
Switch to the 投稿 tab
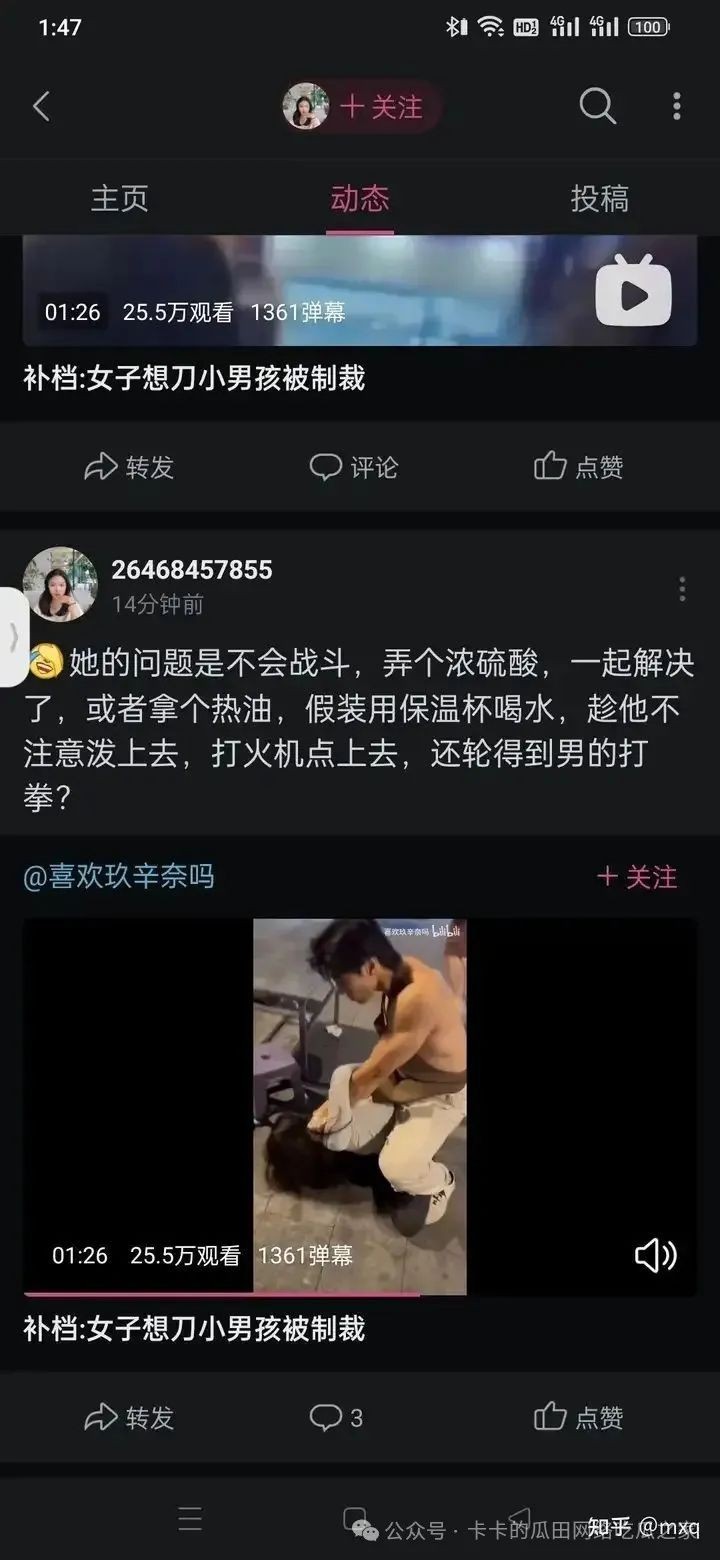tap(600, 199)
